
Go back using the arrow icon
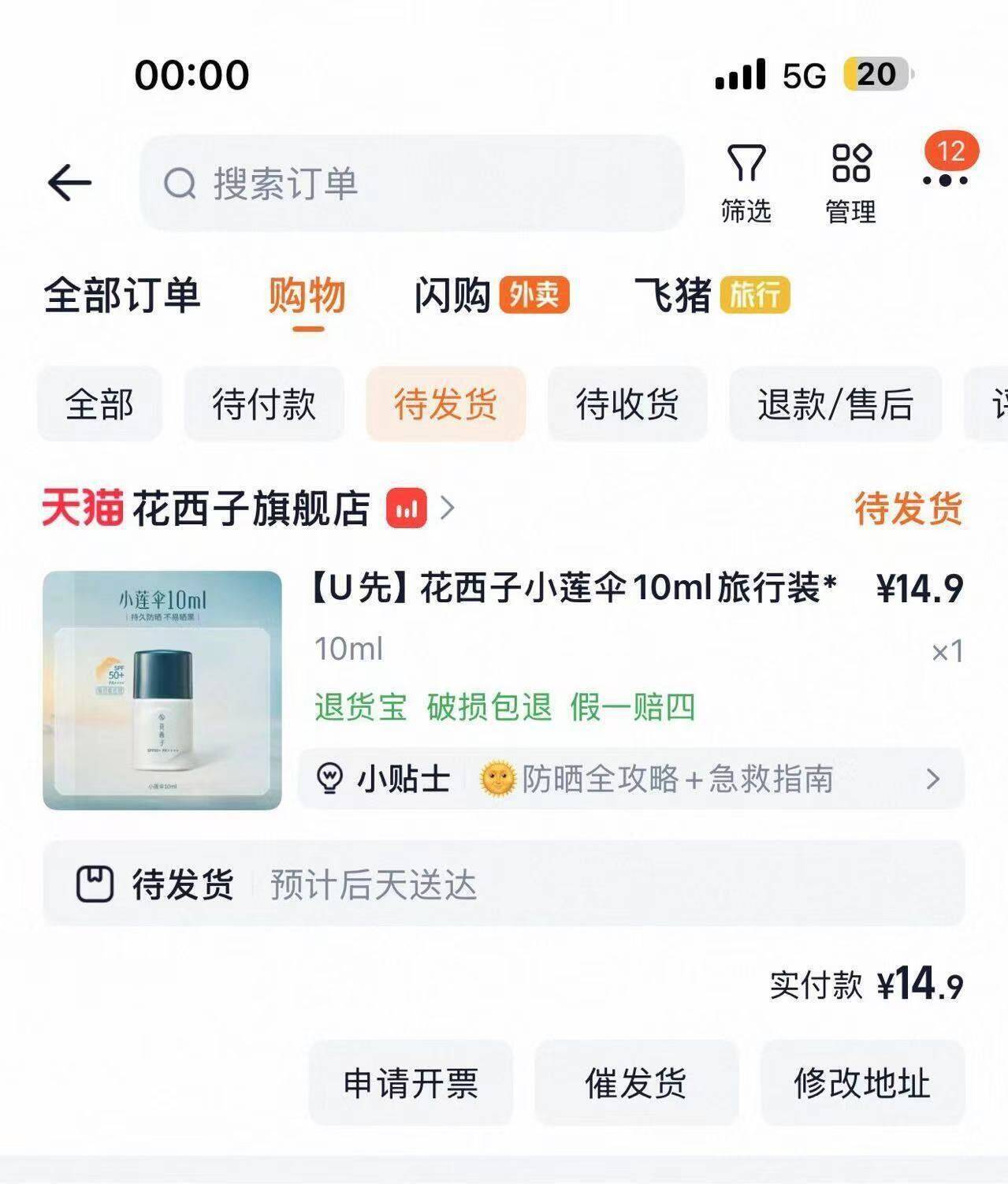coord(69,183)
